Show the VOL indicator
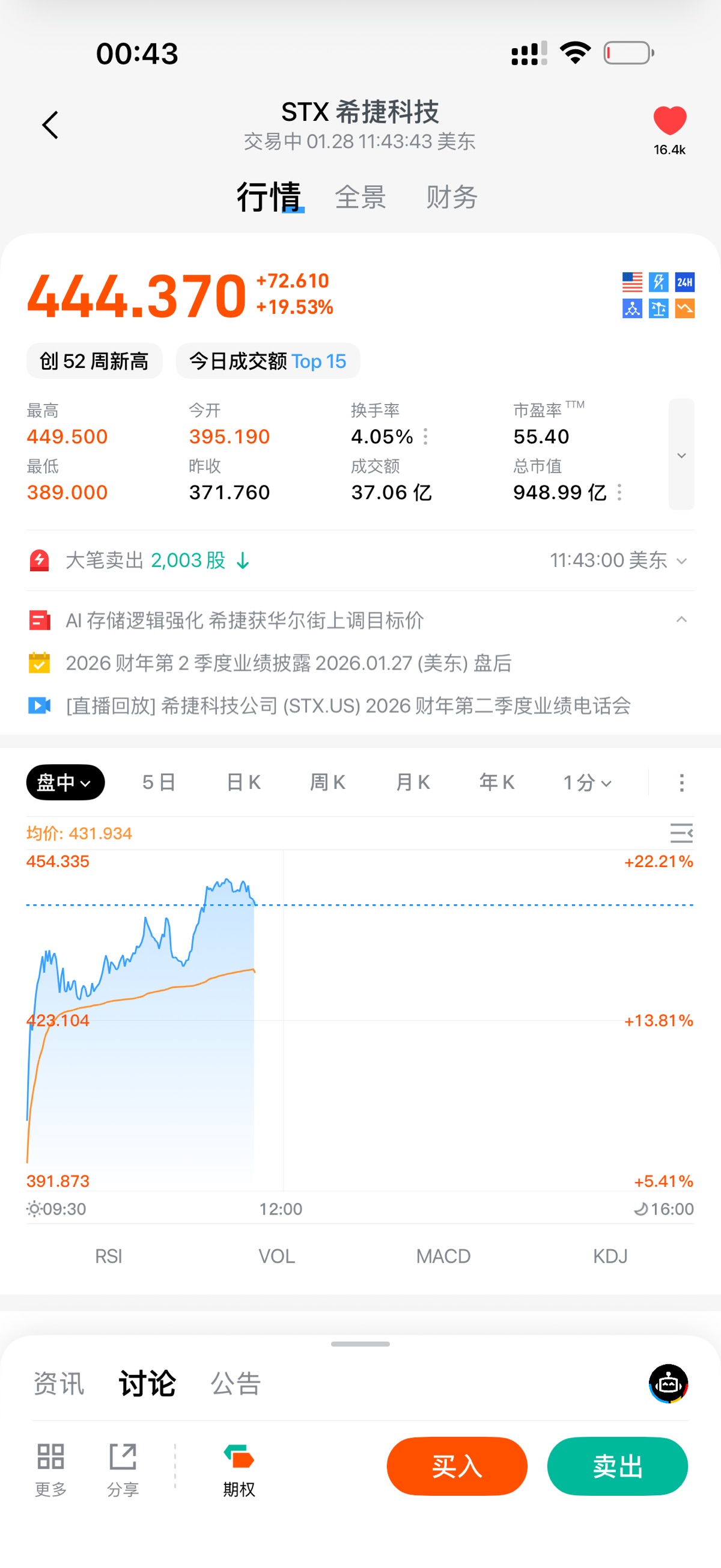721x1568 pixels. (x=276, y=1256)
